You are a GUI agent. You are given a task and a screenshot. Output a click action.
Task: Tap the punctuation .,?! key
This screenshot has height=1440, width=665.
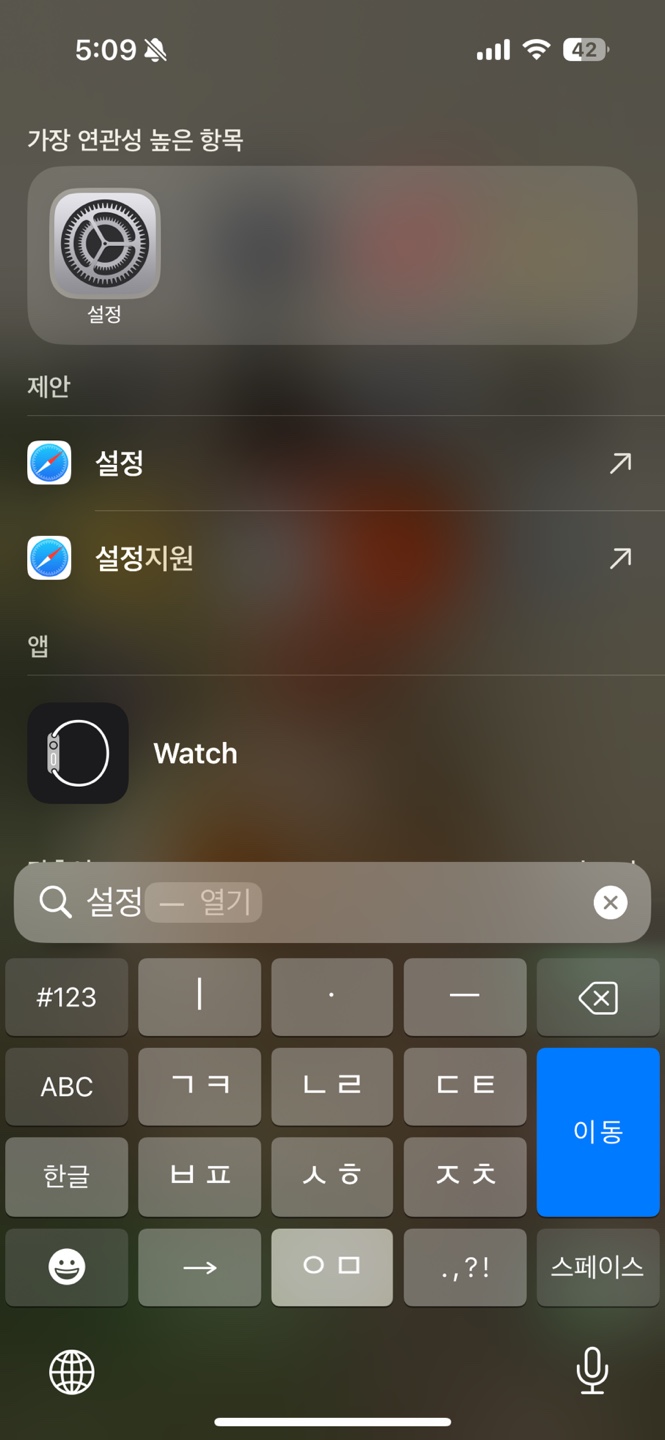click(465, 1267)
